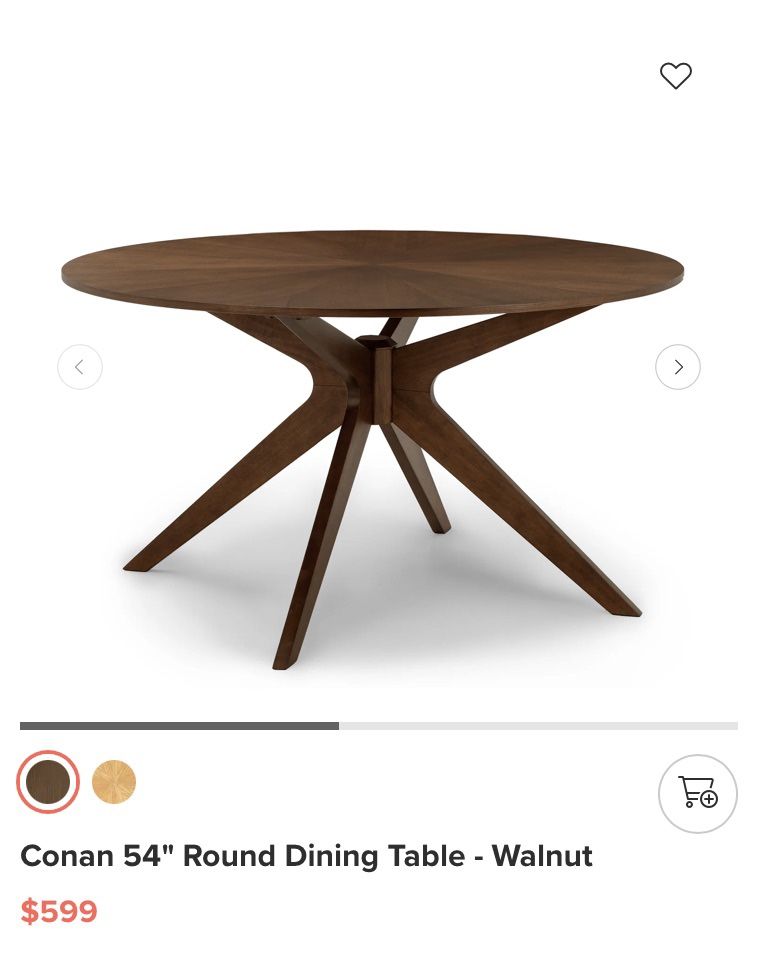Choose the light oak color swatch
This screenshot has width=764, height=968.
(114, 781)
